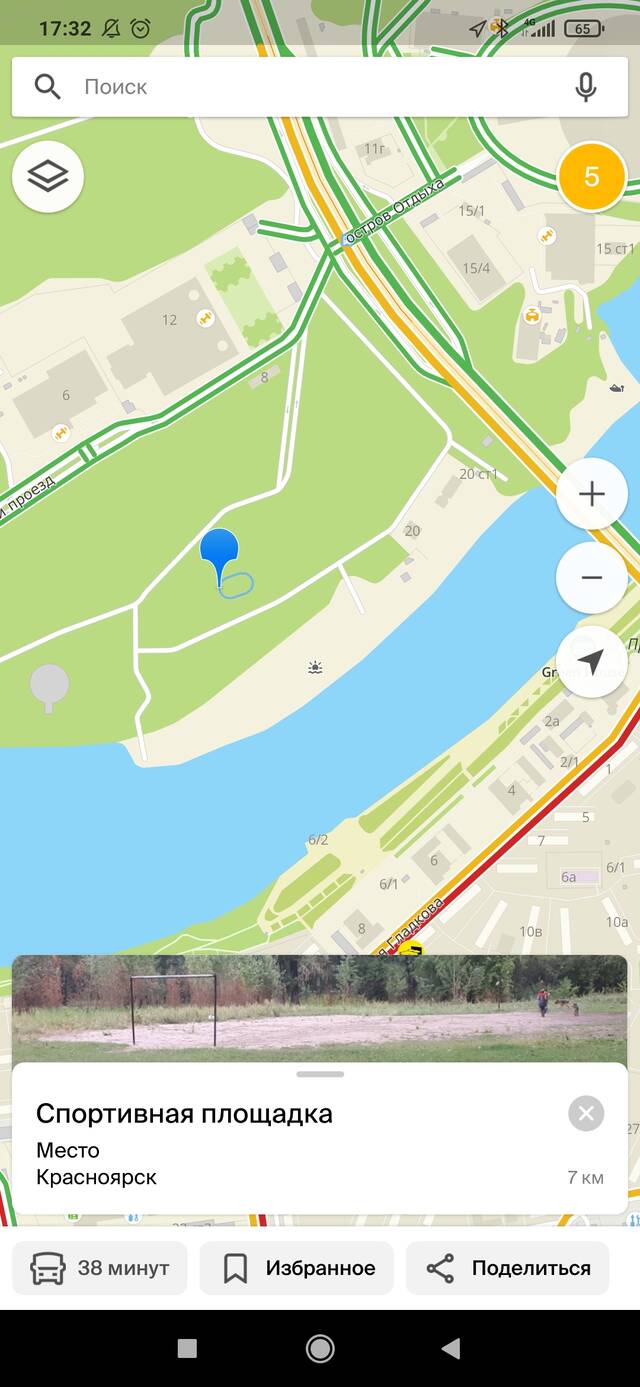
Task: Zoom out on the map
Action: coord(591,578)
